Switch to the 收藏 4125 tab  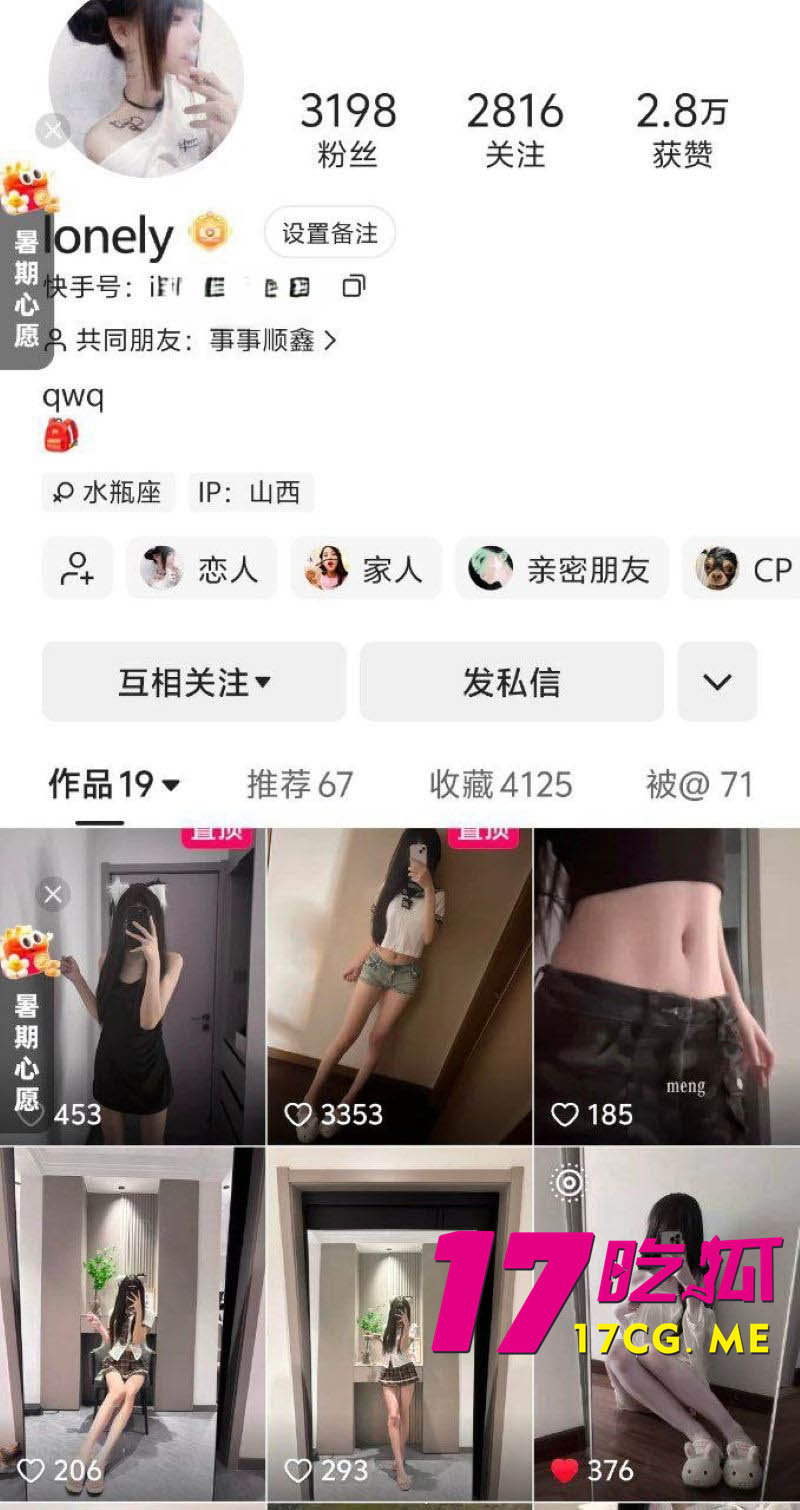tap(500, 785)
